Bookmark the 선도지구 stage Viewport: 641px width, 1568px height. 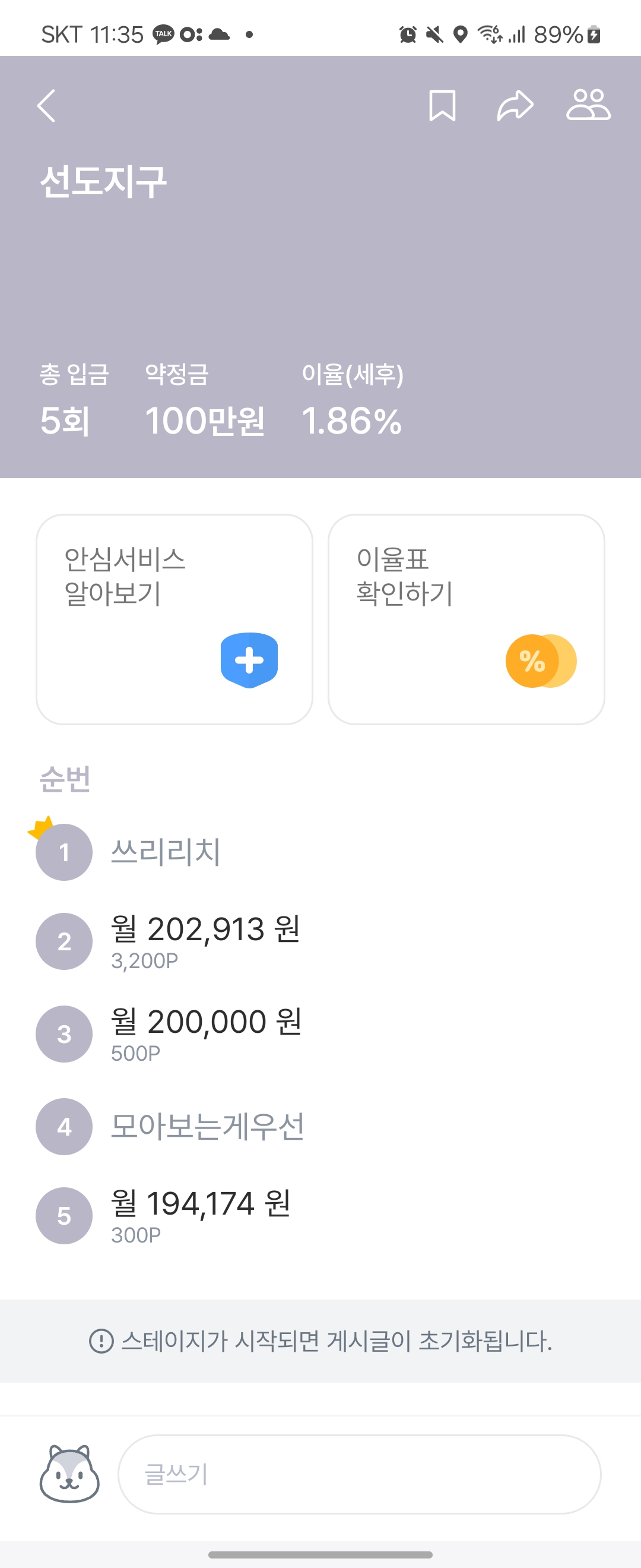click(x=442, y=106)
